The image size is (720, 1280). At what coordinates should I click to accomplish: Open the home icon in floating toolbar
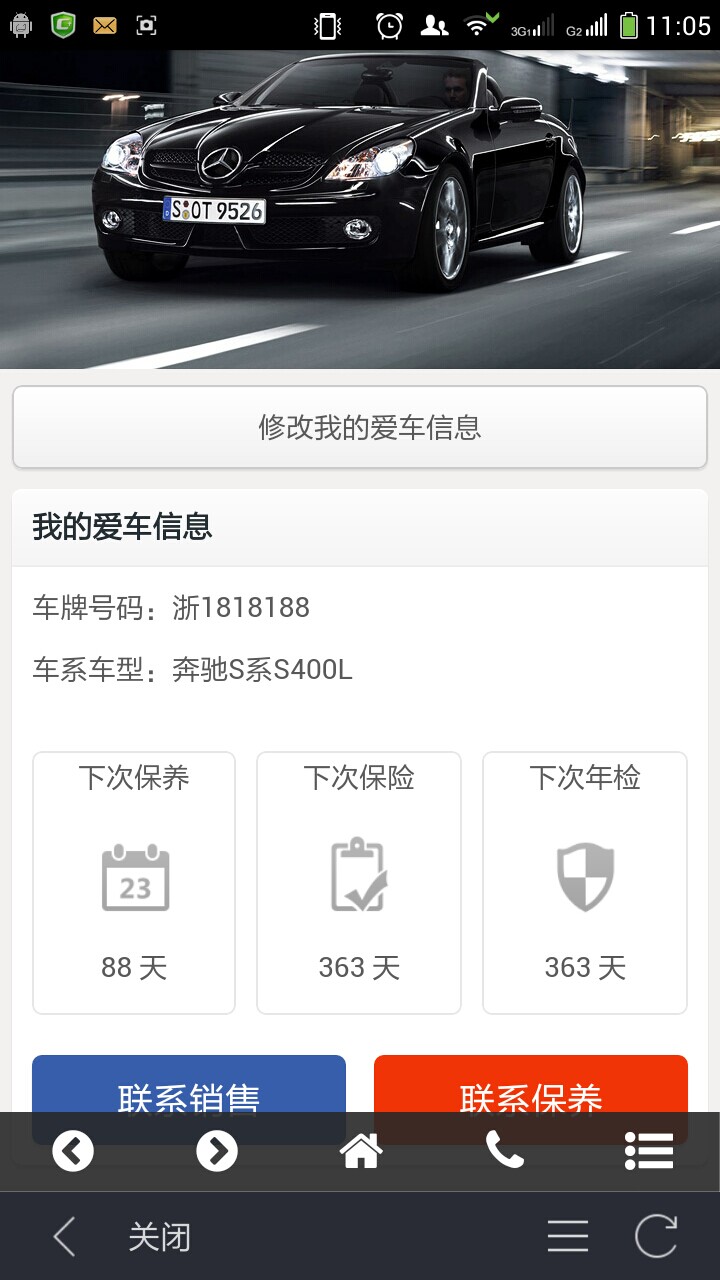[361, 1151]
